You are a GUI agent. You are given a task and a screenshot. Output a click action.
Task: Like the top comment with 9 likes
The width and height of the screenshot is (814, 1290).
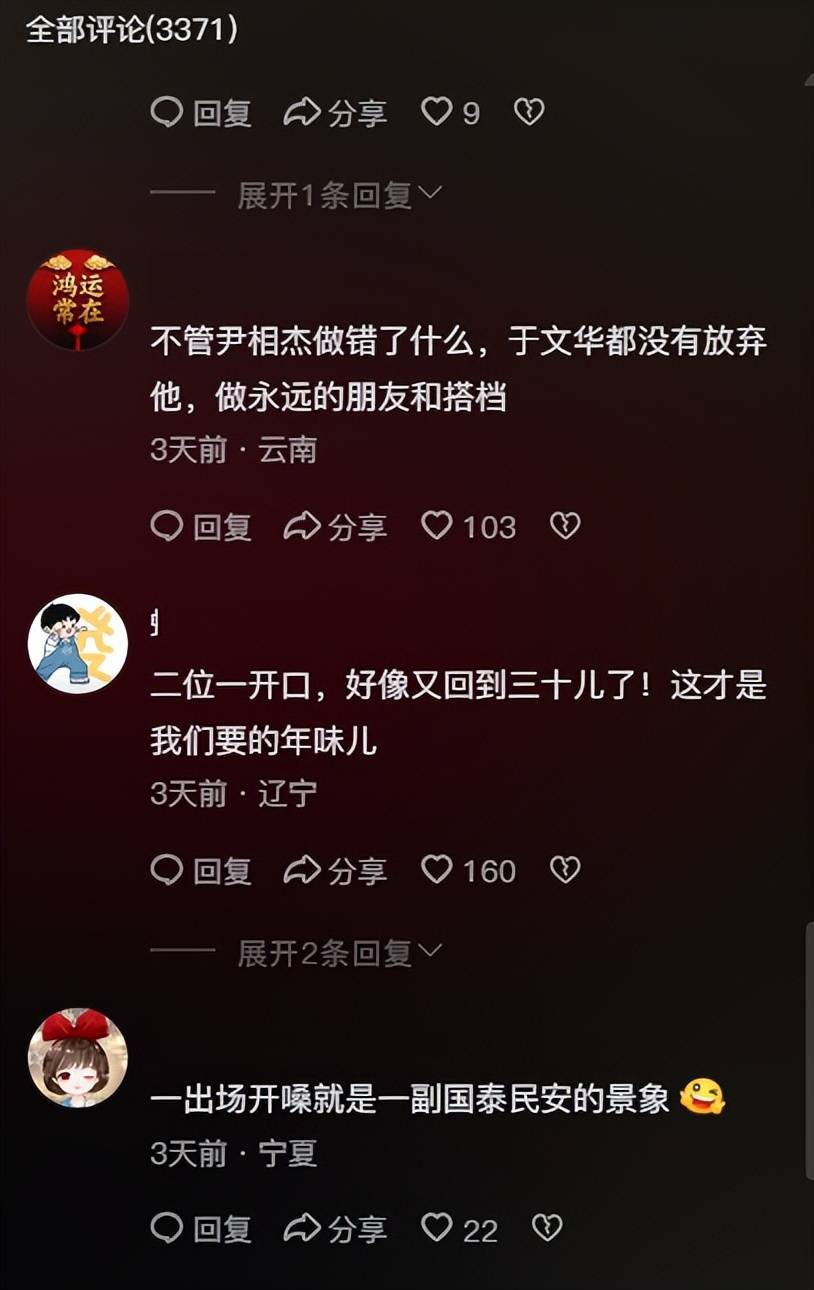437,112
